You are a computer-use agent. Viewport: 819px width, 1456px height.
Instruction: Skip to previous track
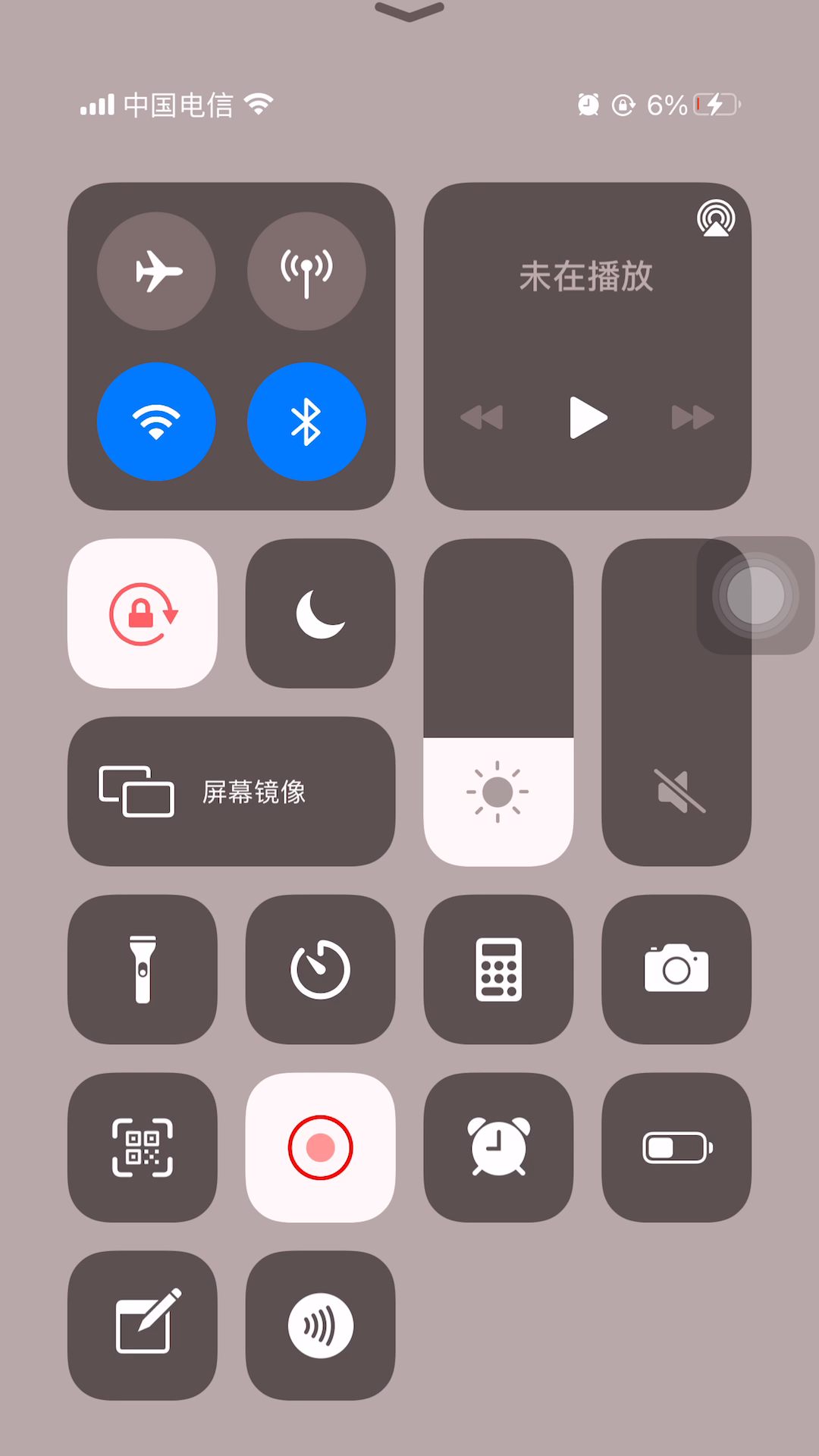pos(482,417)
